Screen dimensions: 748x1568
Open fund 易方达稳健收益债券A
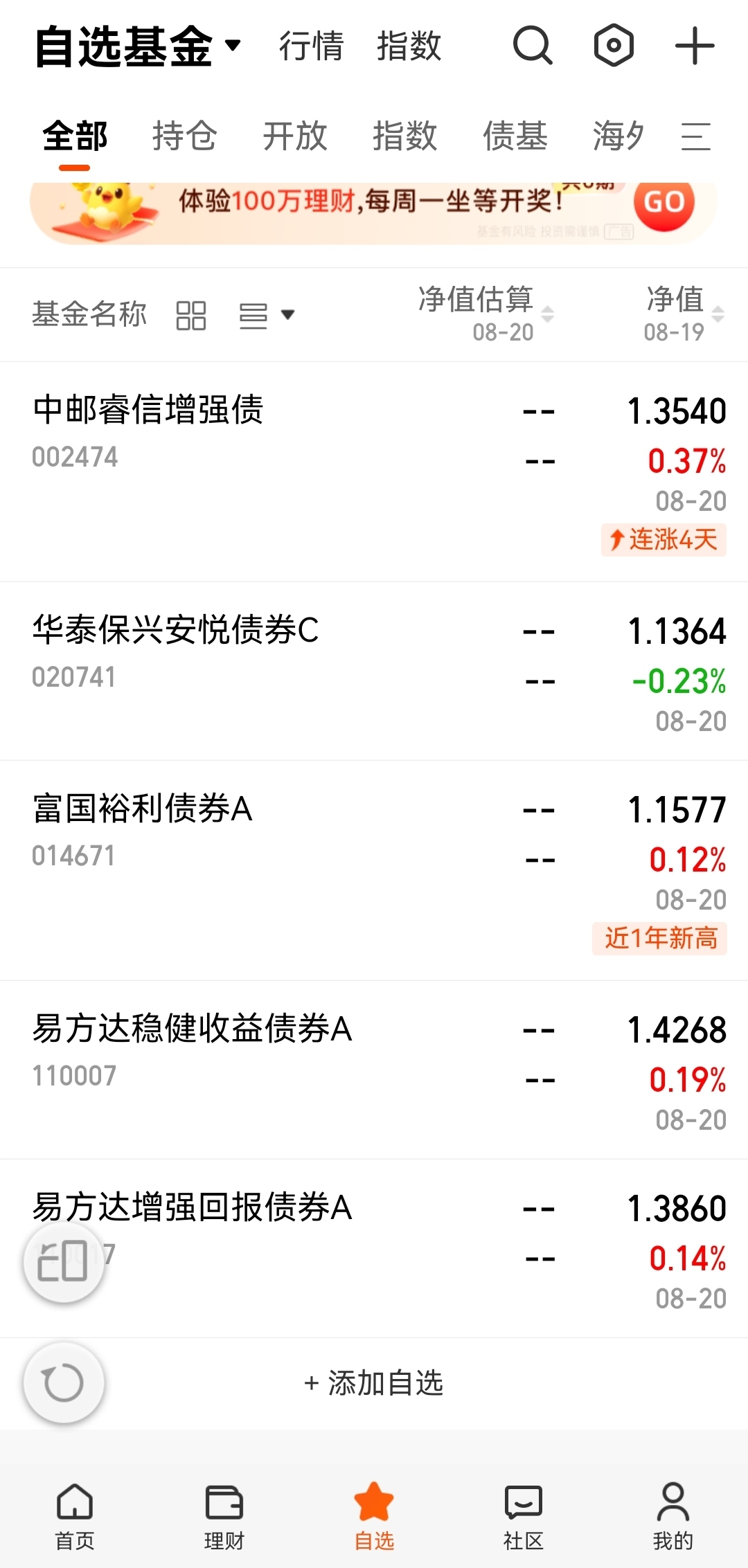pyautogui.click(x=374, y=1070)
